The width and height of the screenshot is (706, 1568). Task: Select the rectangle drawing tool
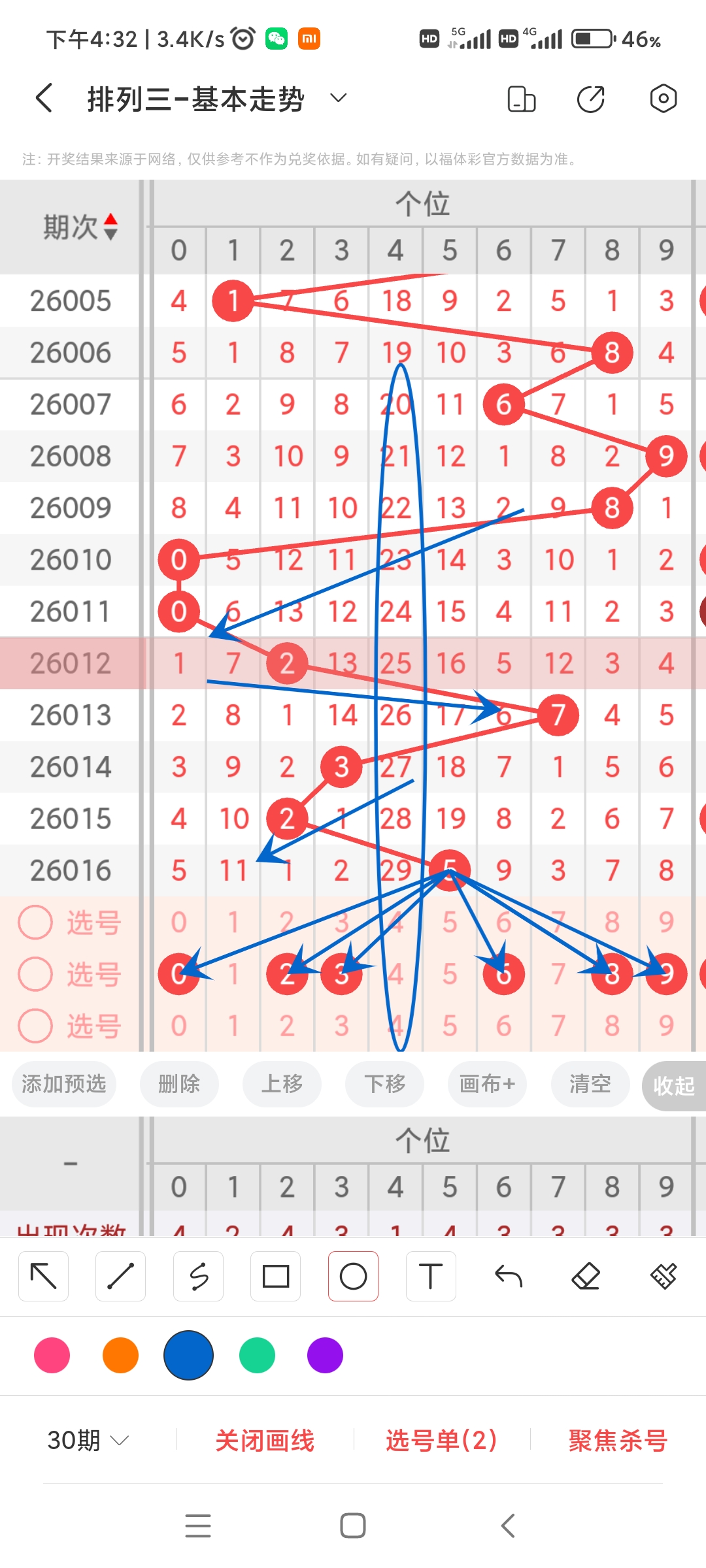coord(276,1275)
